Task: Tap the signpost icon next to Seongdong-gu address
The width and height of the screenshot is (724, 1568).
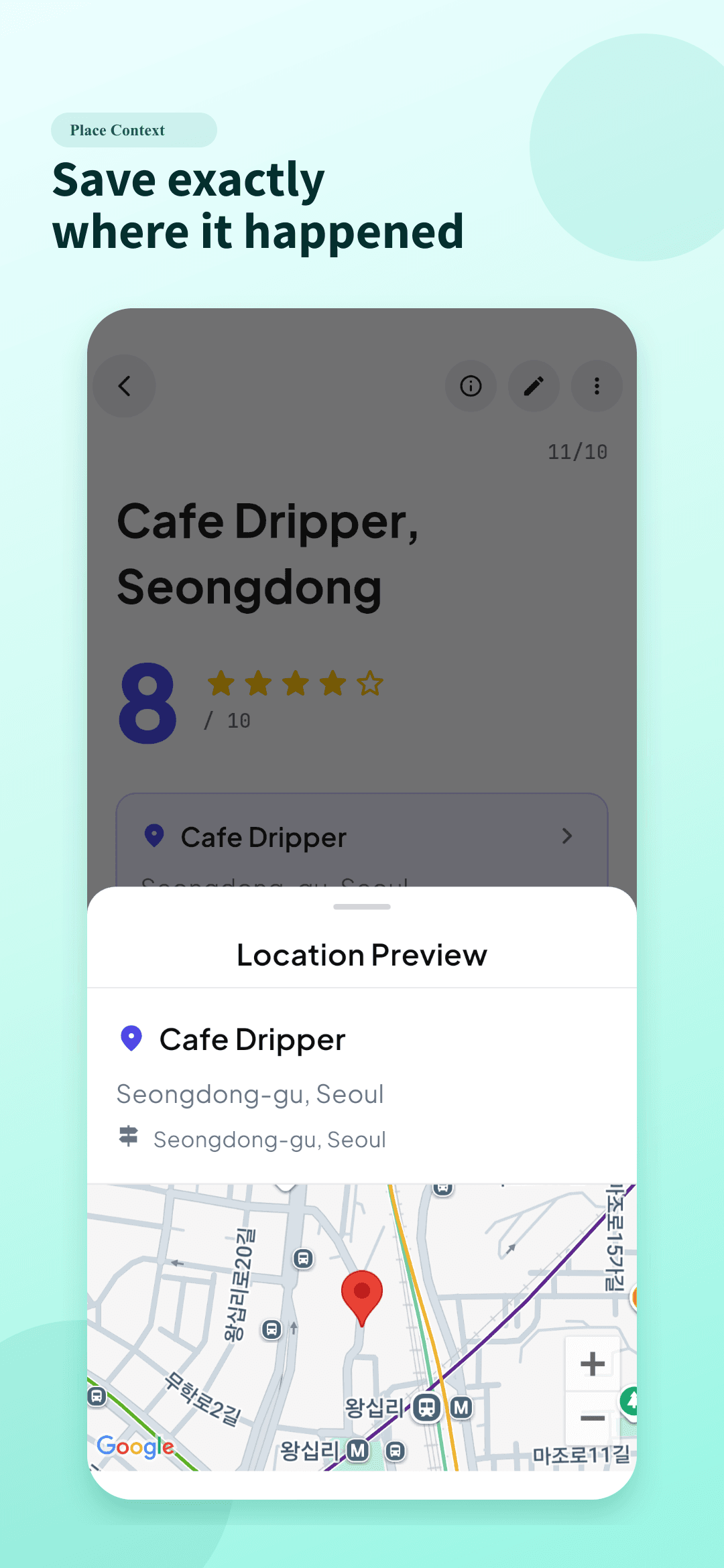Action: (x=129, y=1137)
